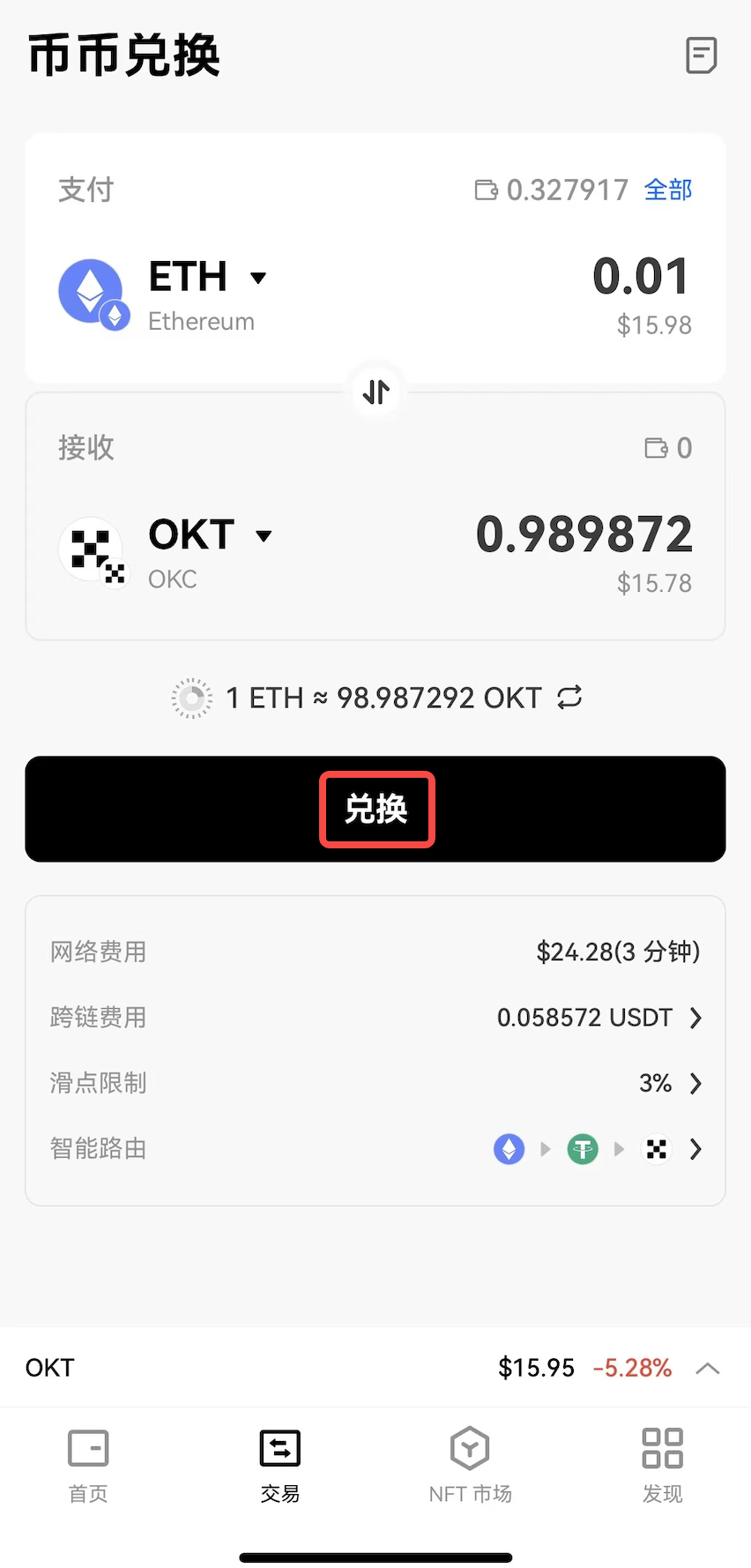The width and height of the screenshot is (751, 1568).
Task: Edit the 0.01 pay amount field
Action: (x=640, y=277)
